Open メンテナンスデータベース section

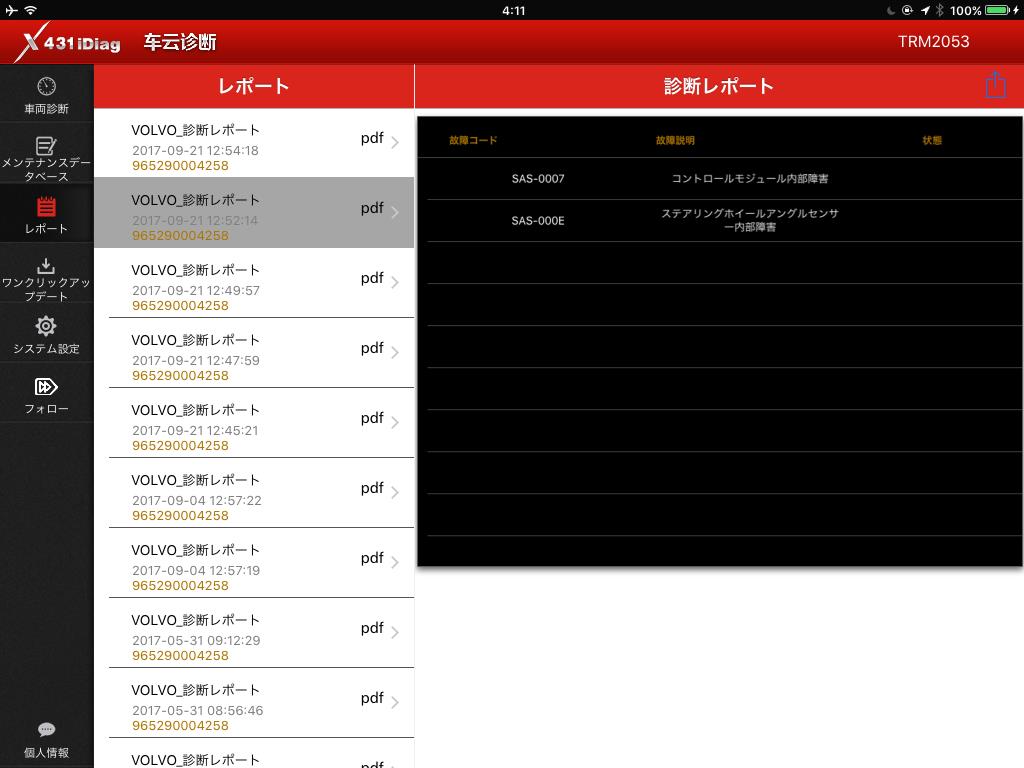coord(46,157)
